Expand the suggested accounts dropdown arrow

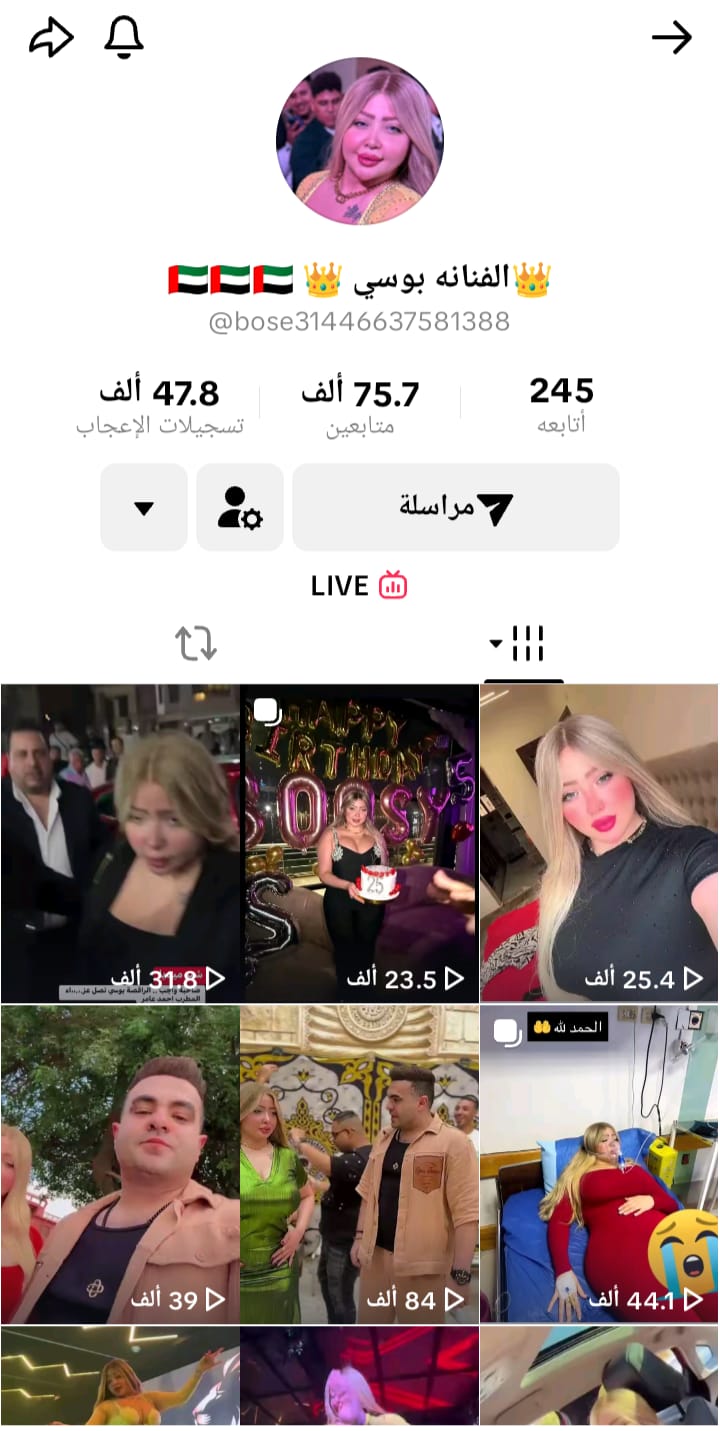pyautogui.click(x=144, y=507)
